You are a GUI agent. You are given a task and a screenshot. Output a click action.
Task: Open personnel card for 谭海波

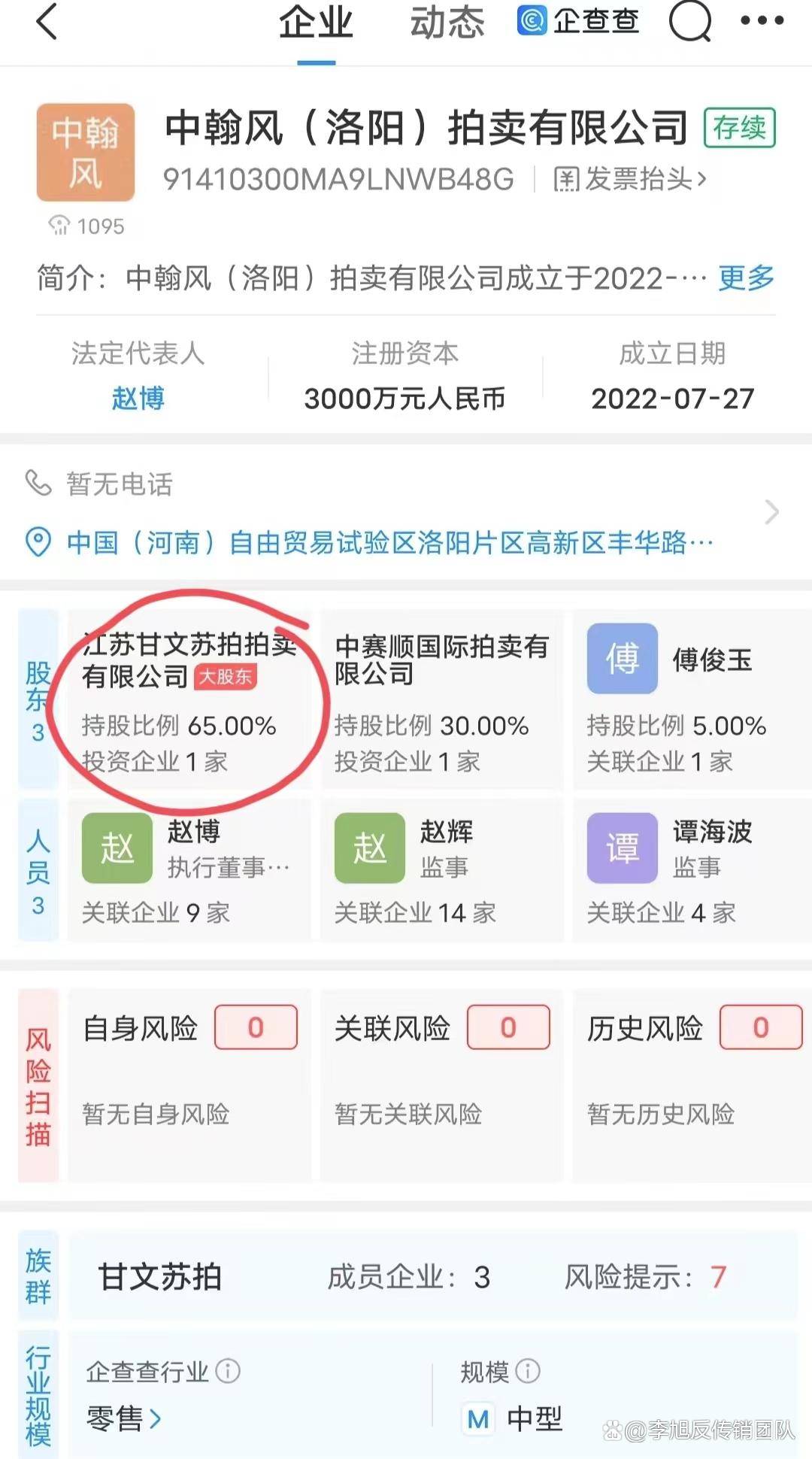point(692,870)
